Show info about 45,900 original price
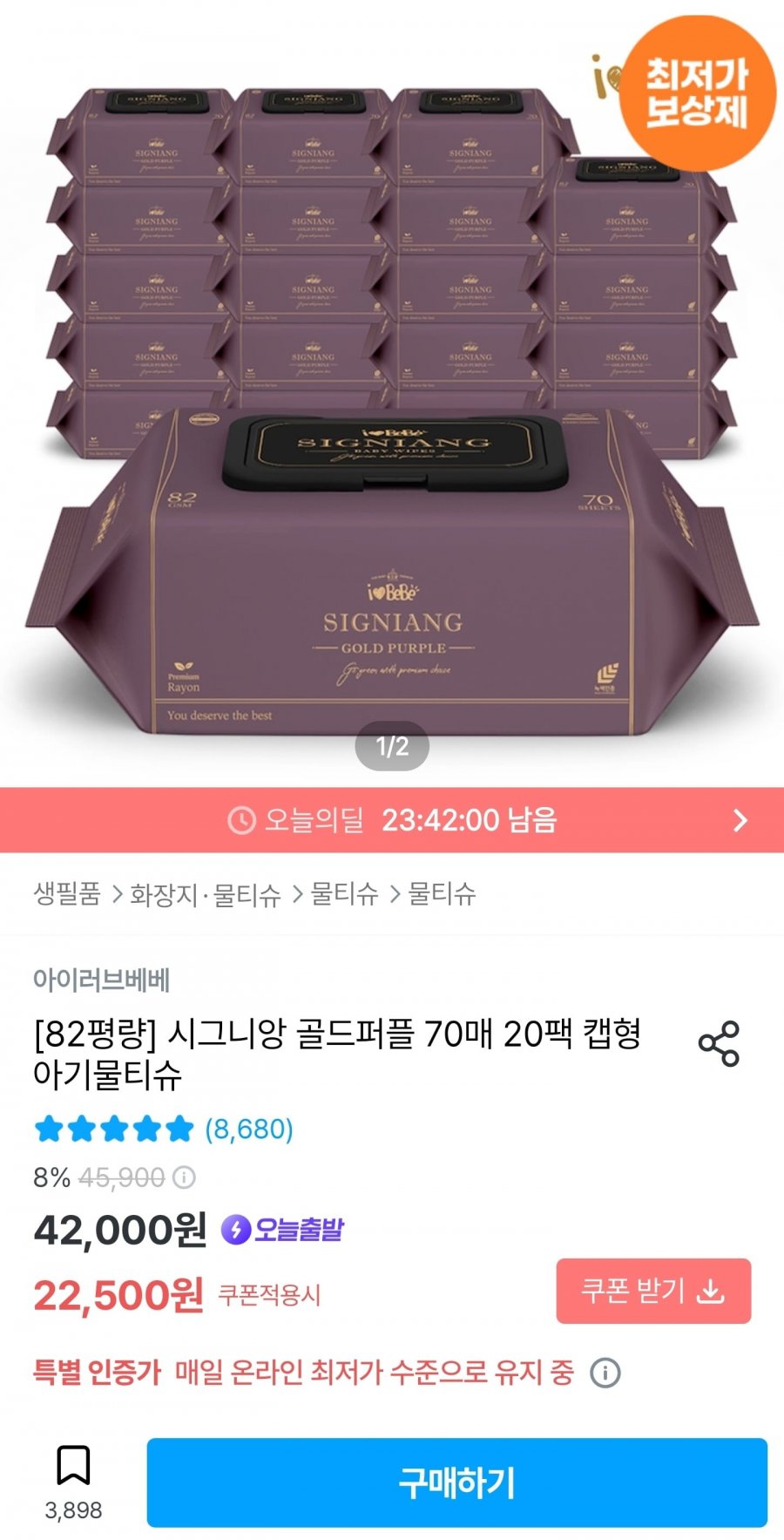Viewport: 784px width, 1540px height. (x=184, y=1177)
